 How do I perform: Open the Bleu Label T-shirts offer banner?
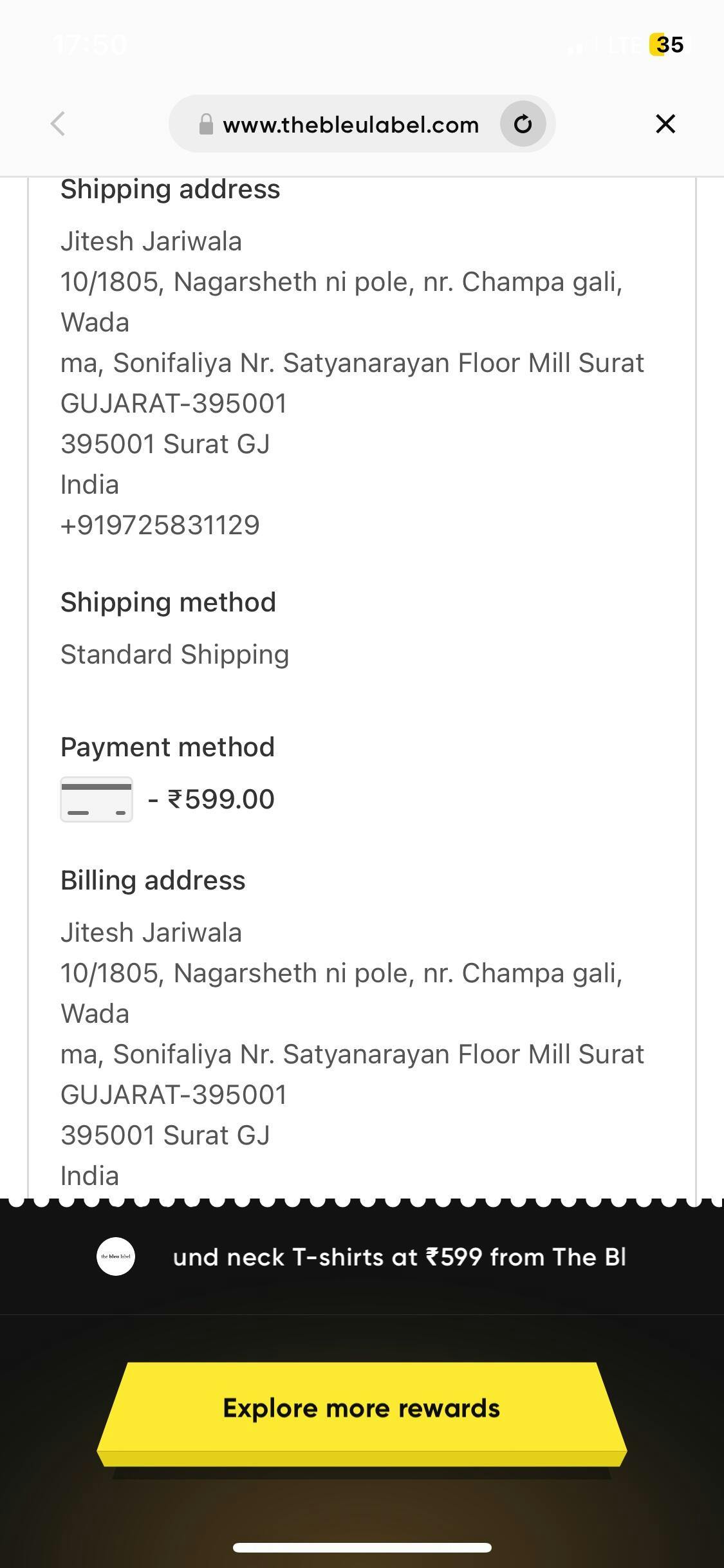(362, 1257)
